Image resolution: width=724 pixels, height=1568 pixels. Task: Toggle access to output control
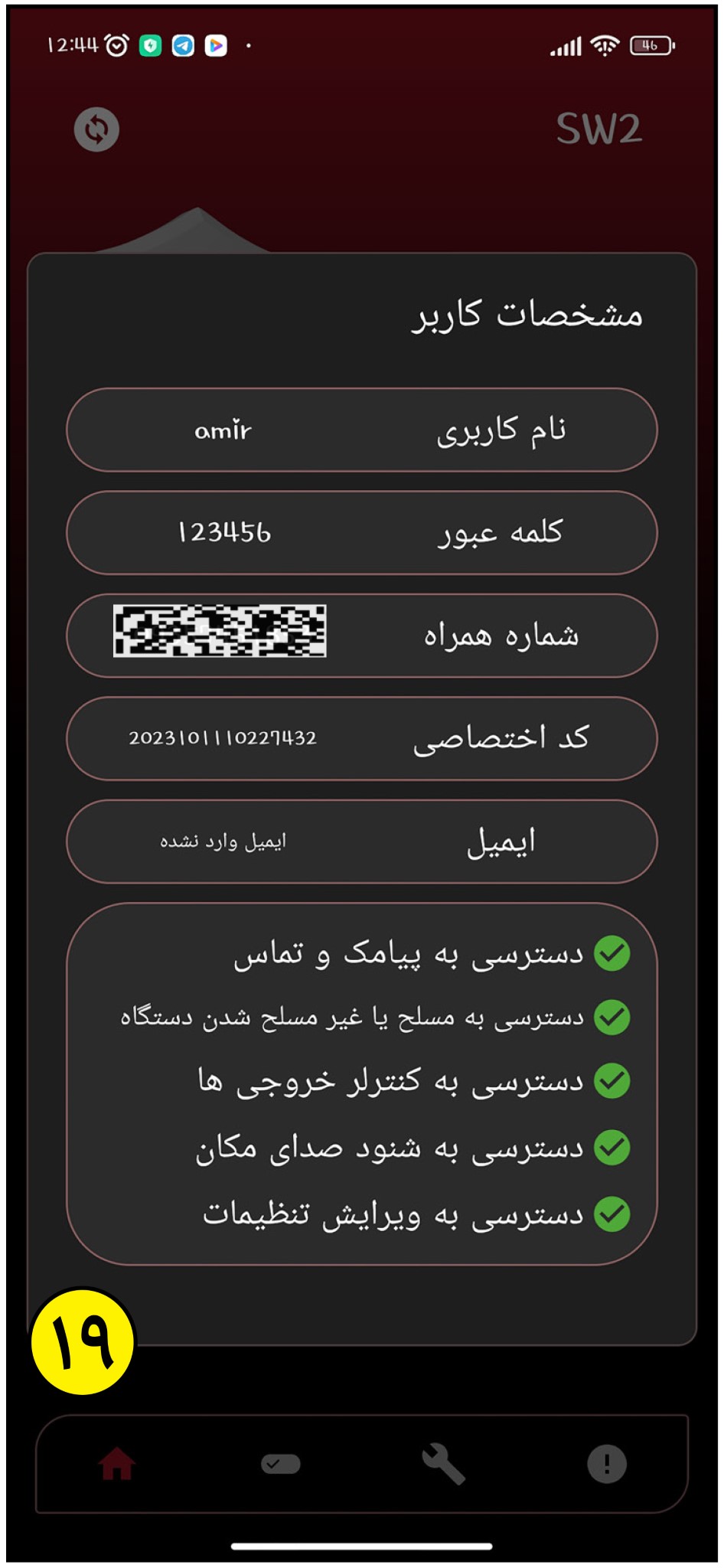pyautogui.click(x=612, y=1081)
